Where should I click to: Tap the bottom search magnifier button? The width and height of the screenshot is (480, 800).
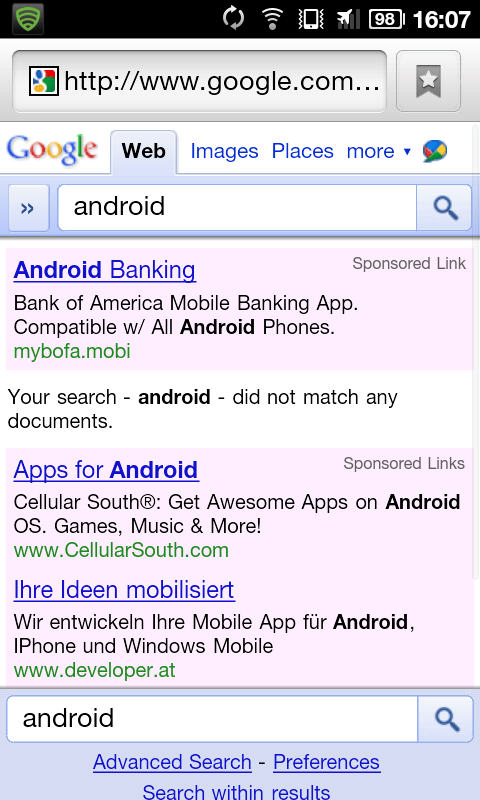446,719
